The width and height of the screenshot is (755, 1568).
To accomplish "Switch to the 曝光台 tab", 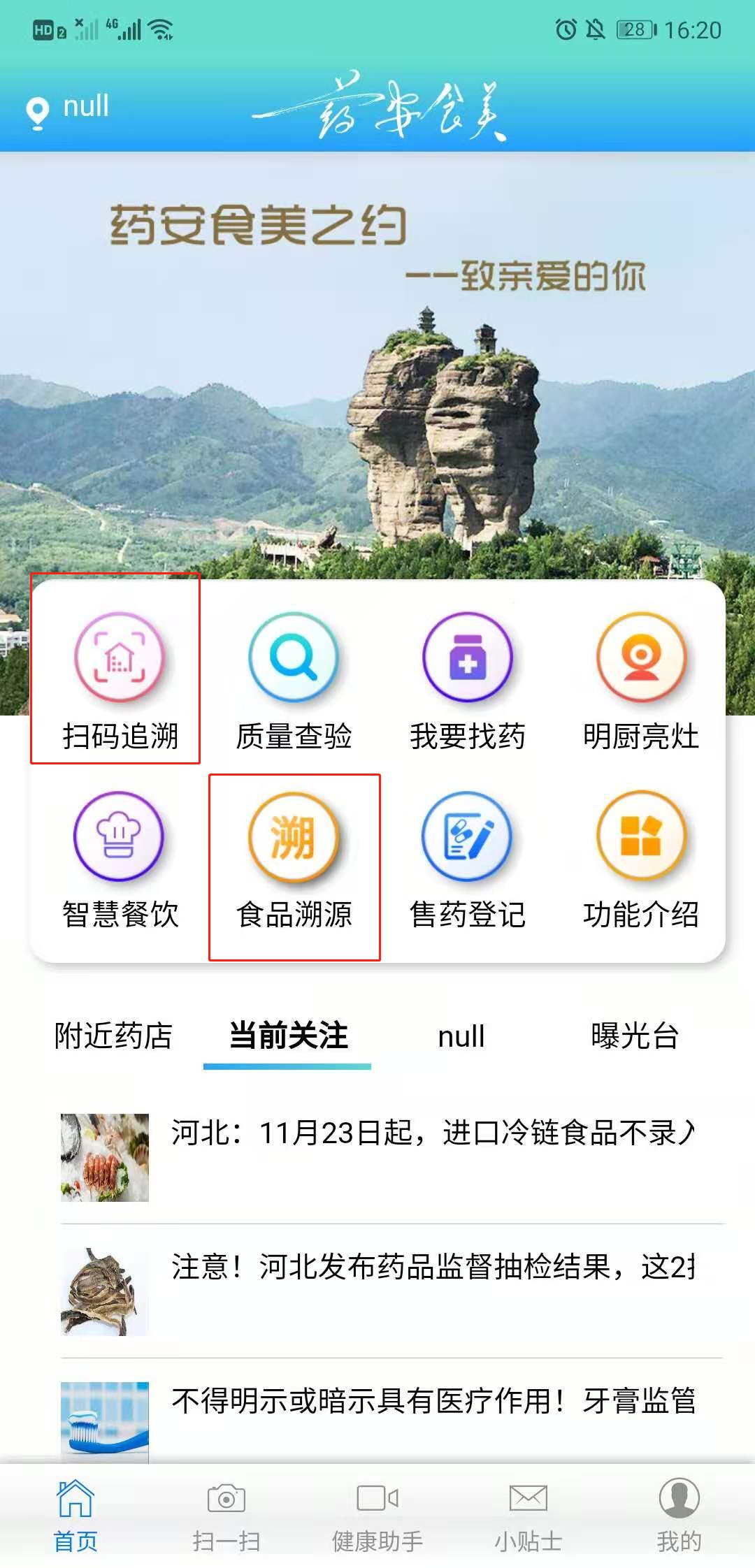I will [634, 1036].
